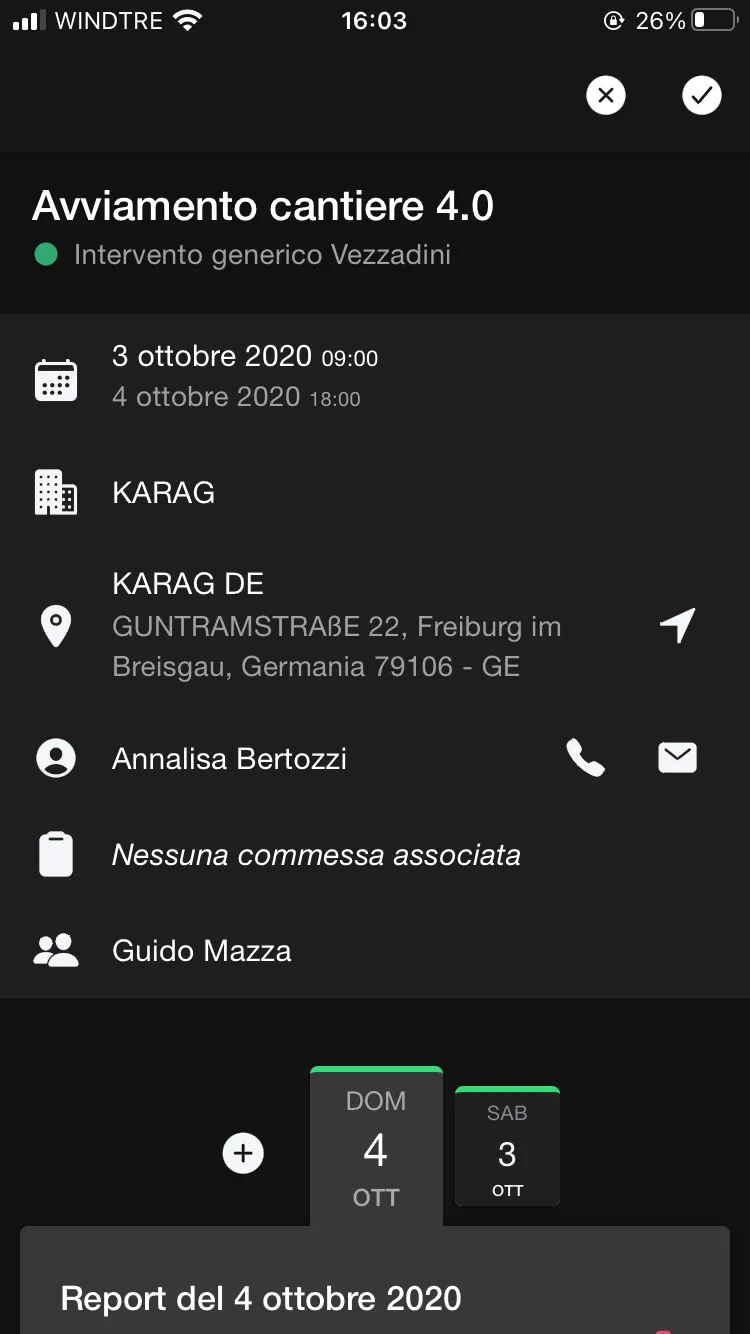Open navigation to KARAG DE address
Image resolution: width=750 pixels, height=1334 pixels.
(x=677, y=625)
